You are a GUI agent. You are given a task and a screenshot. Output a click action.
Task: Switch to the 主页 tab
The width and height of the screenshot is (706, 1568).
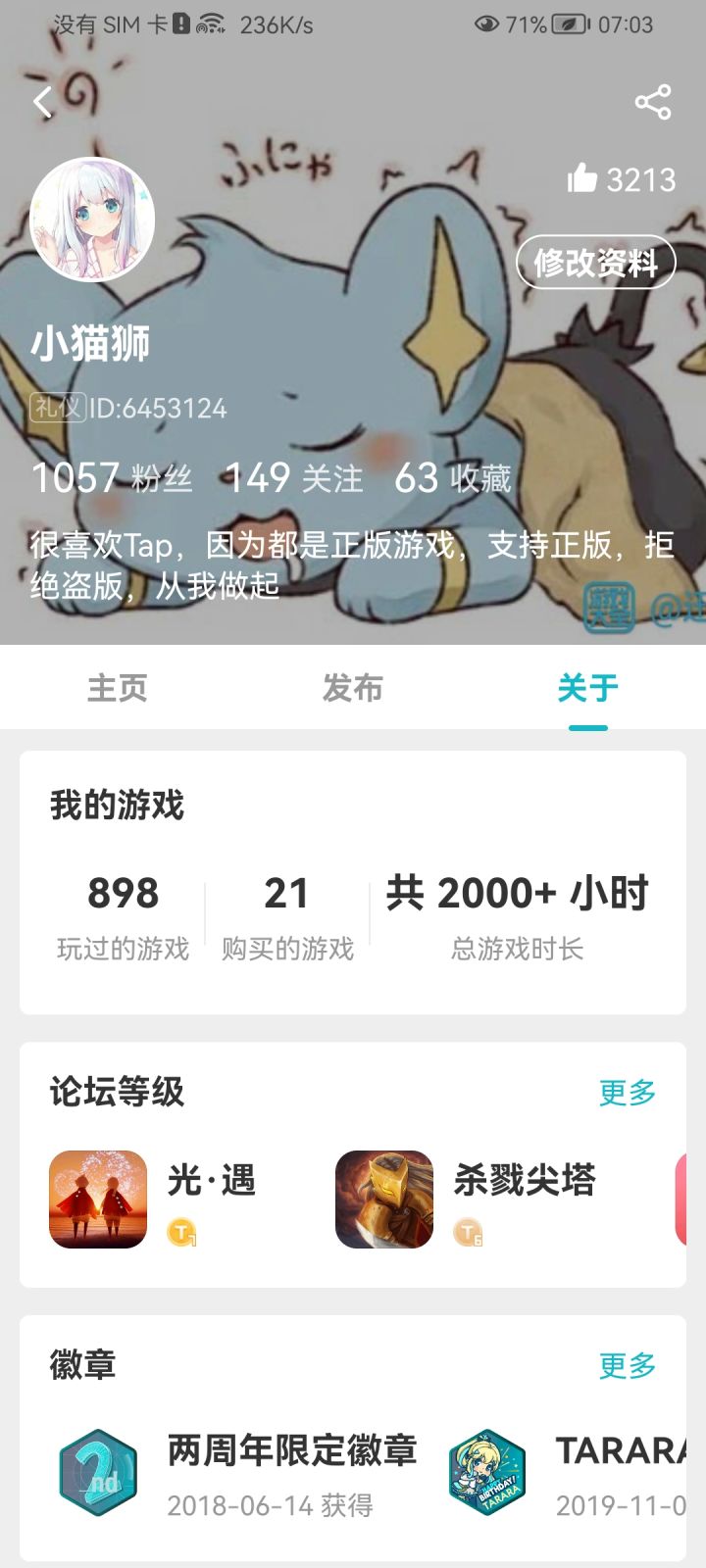(119, 689)
